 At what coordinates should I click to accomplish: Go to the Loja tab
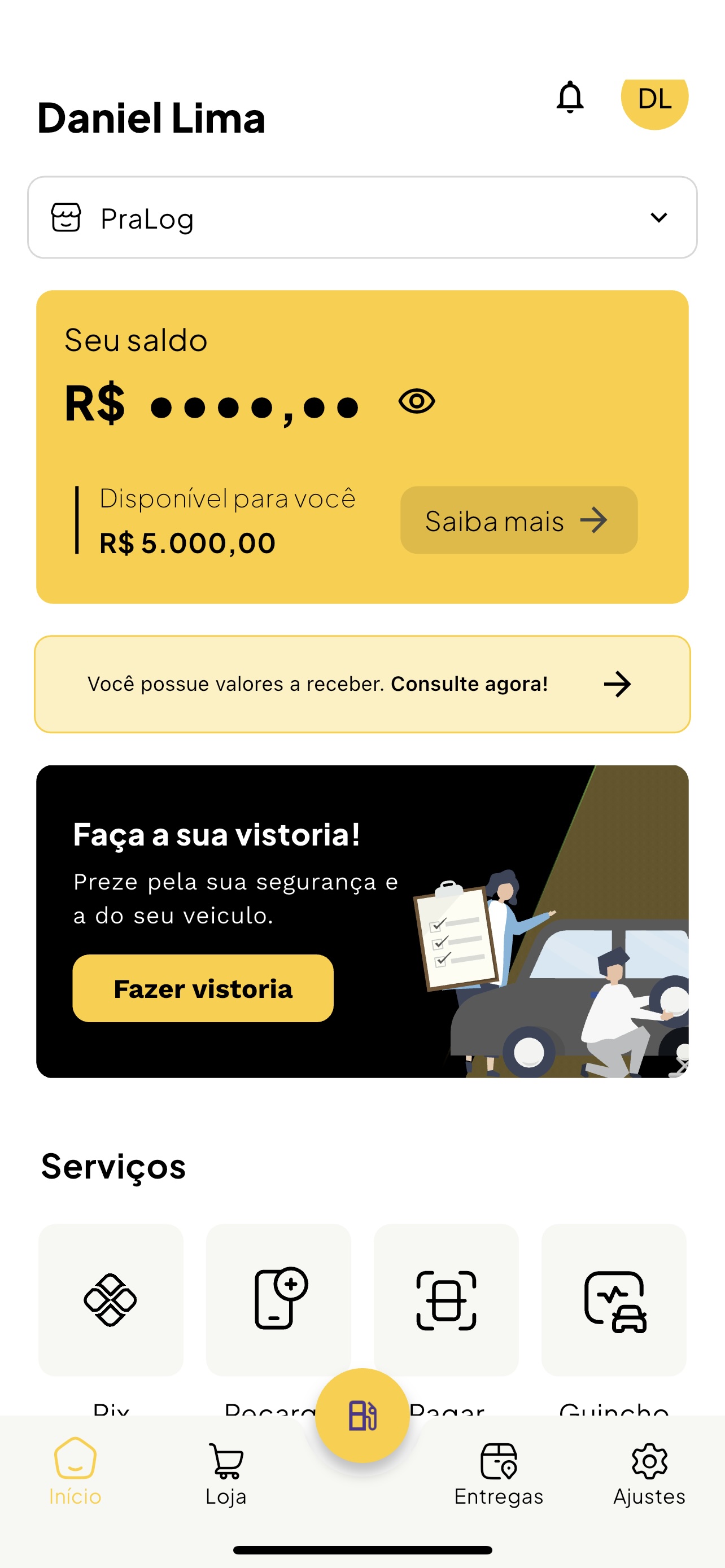(x=226, y=1472)
